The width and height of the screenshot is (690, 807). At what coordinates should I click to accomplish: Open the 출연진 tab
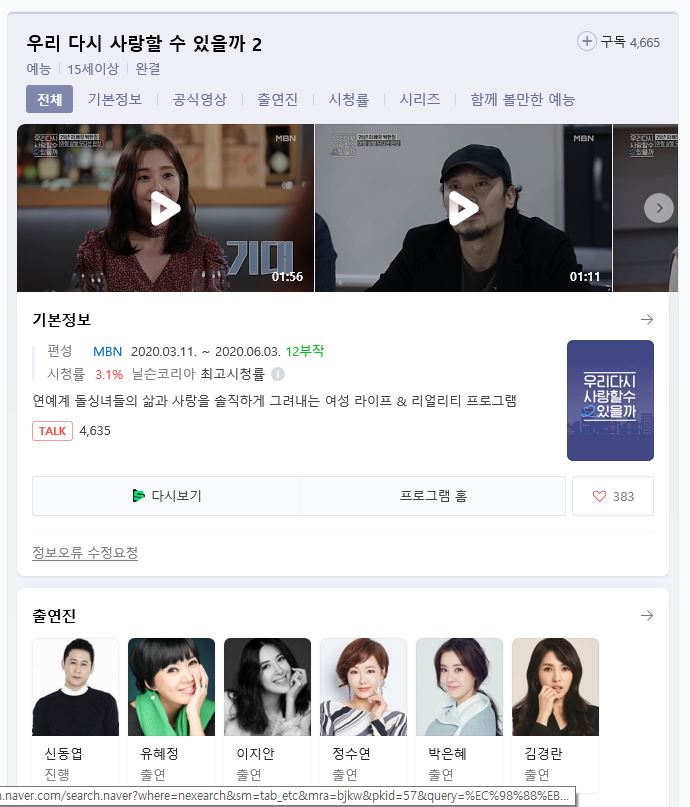point(277,99)
